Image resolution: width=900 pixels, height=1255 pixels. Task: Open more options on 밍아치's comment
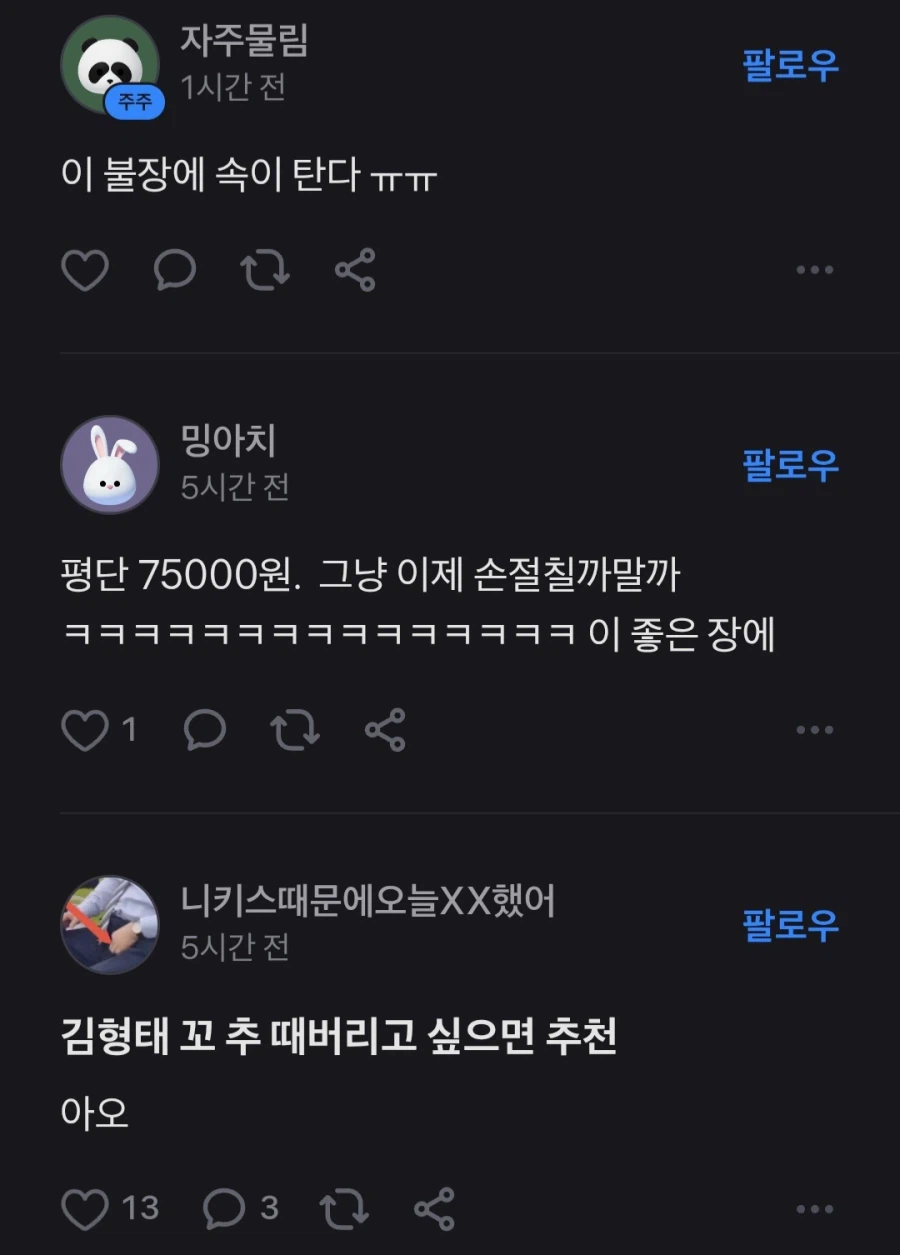tap(815, 729)
